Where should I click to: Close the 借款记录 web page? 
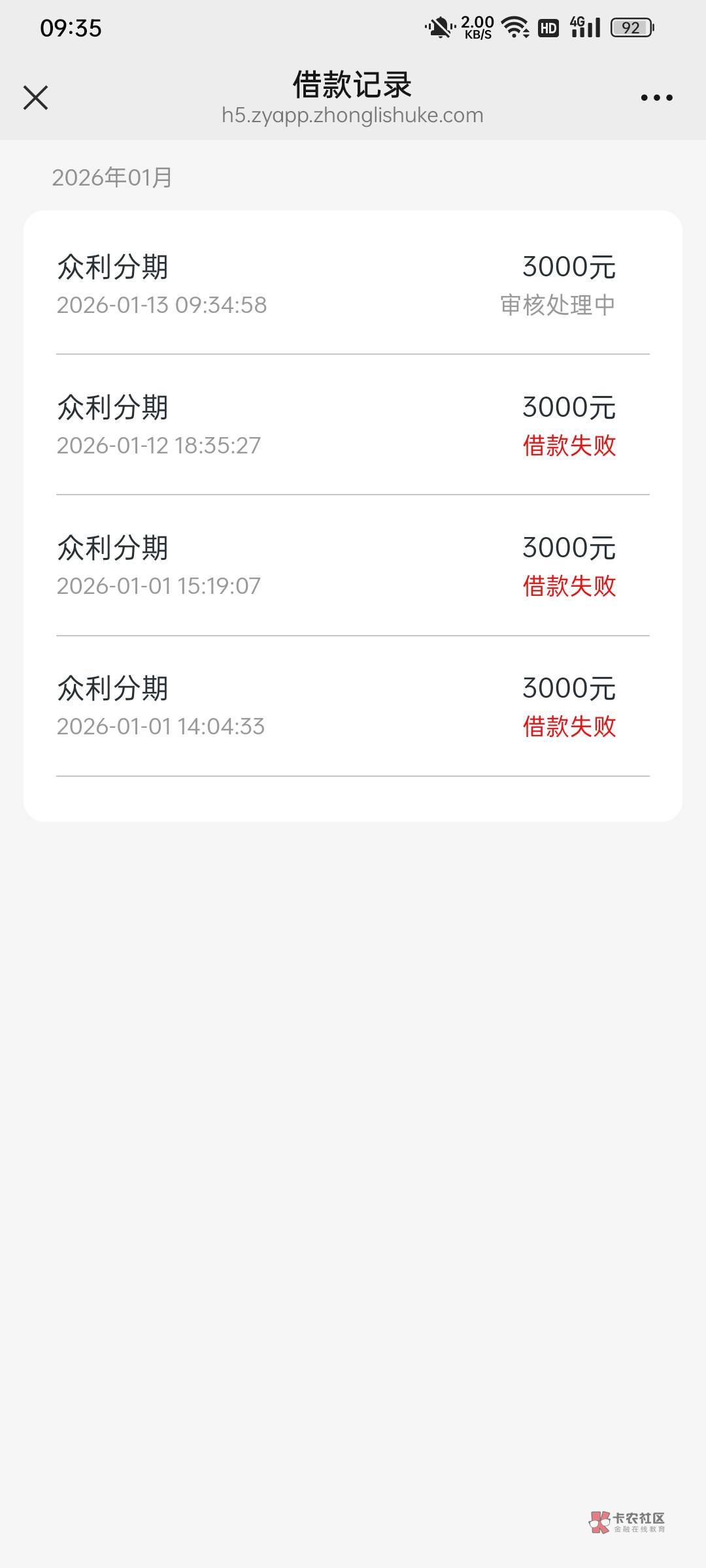(x=35, y=98)
